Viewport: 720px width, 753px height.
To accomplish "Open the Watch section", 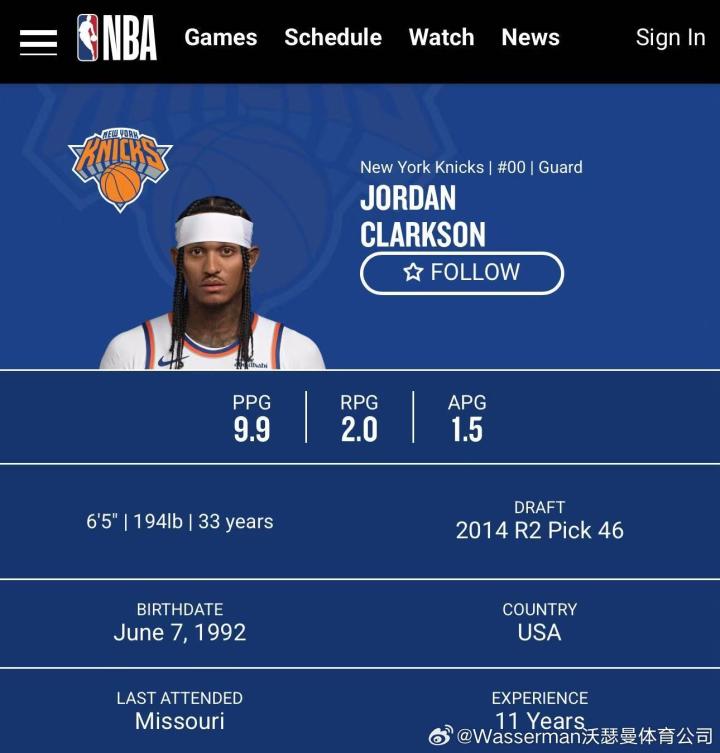I will [441, 38].
